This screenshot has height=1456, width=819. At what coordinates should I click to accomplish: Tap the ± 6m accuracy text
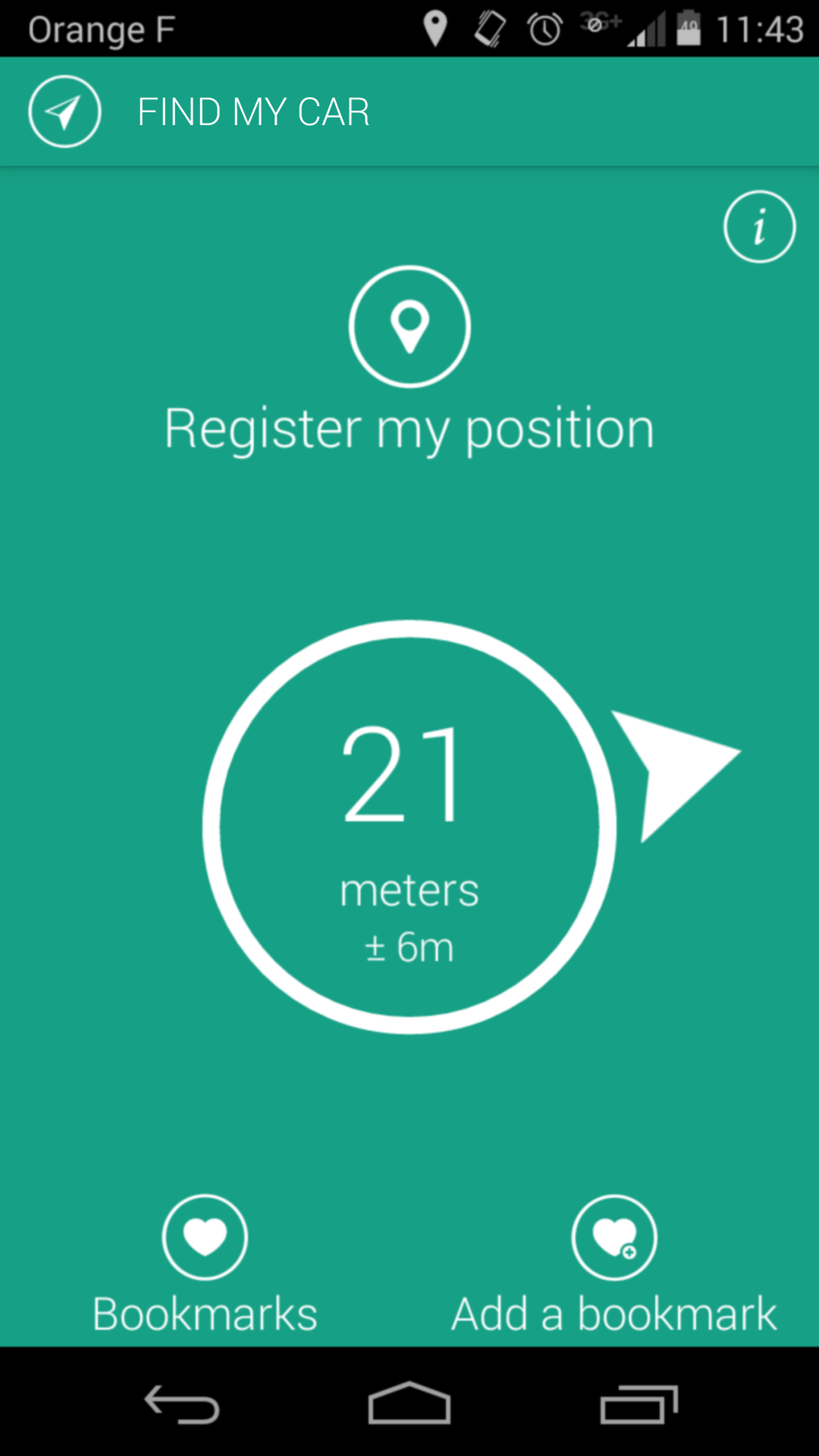click(x=408, y=946)
